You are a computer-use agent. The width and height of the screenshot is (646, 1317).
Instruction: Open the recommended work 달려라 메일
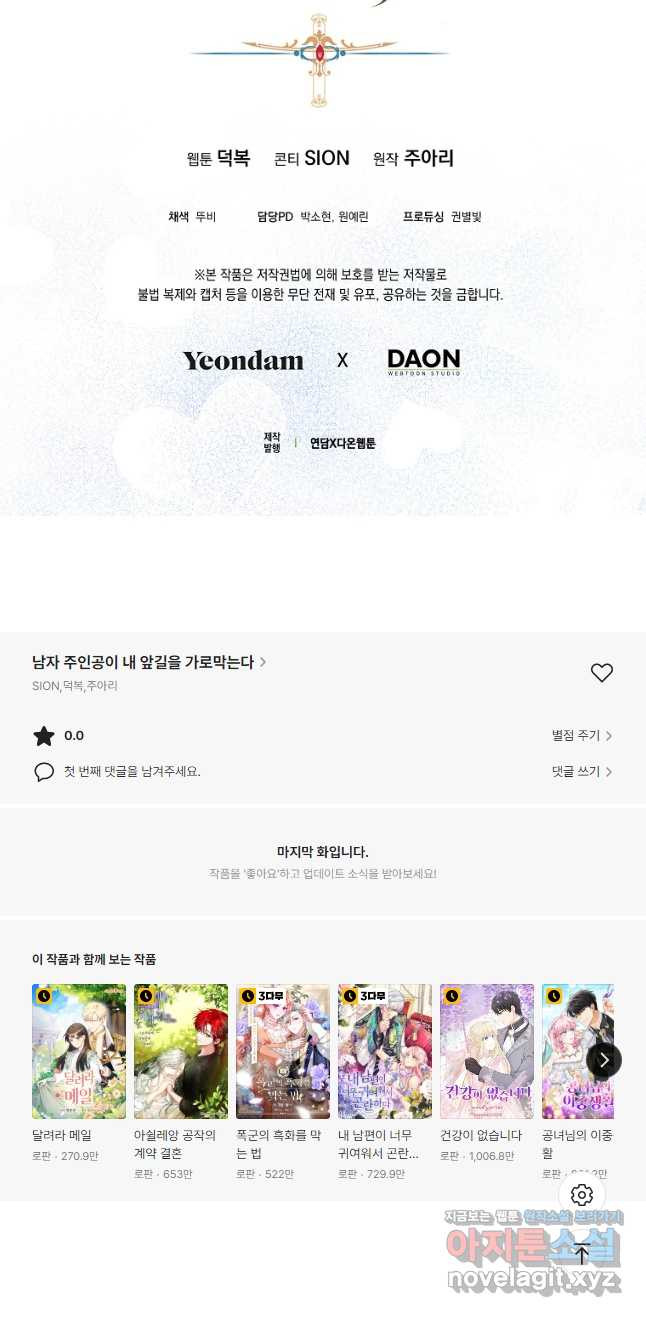tap(79, 1051)
